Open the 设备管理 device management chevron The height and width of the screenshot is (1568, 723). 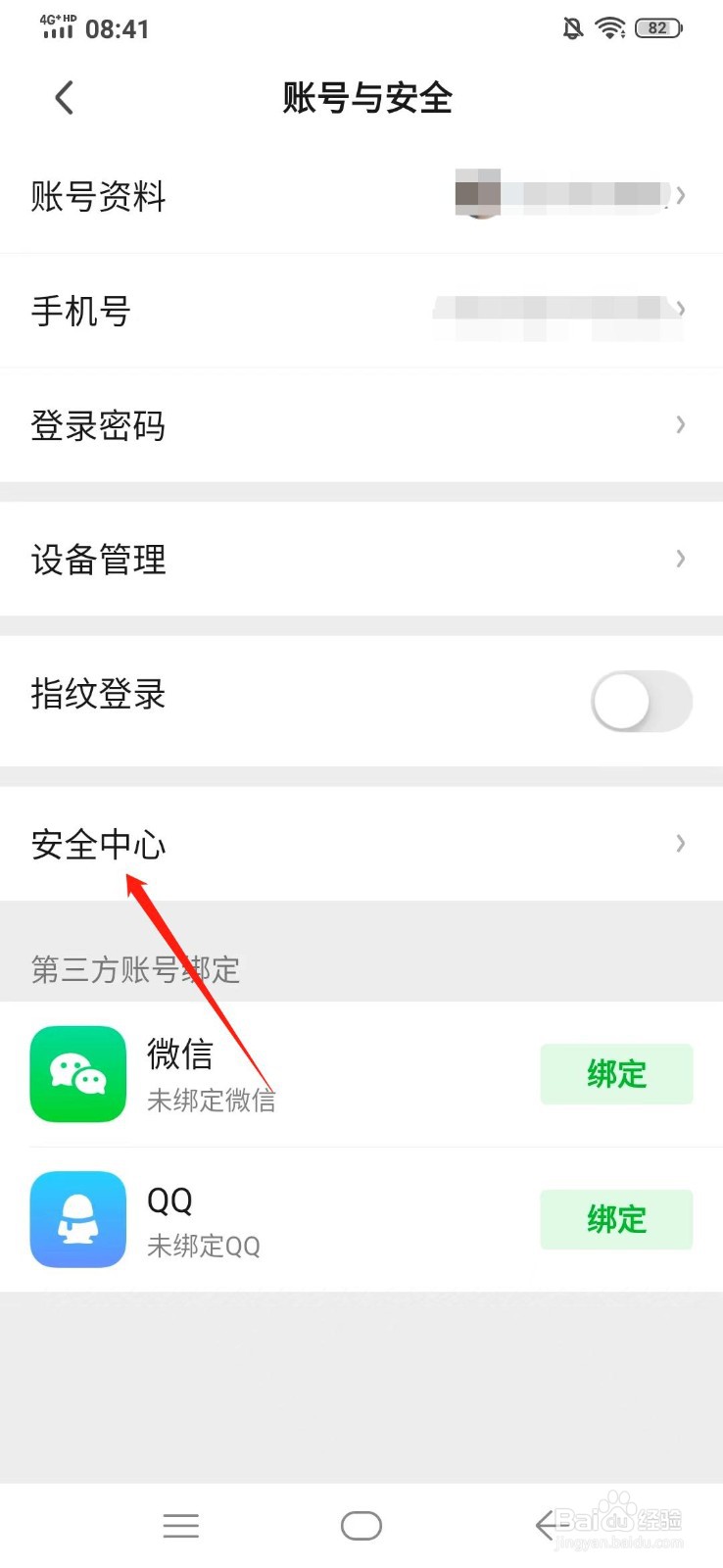coord(680,559)
